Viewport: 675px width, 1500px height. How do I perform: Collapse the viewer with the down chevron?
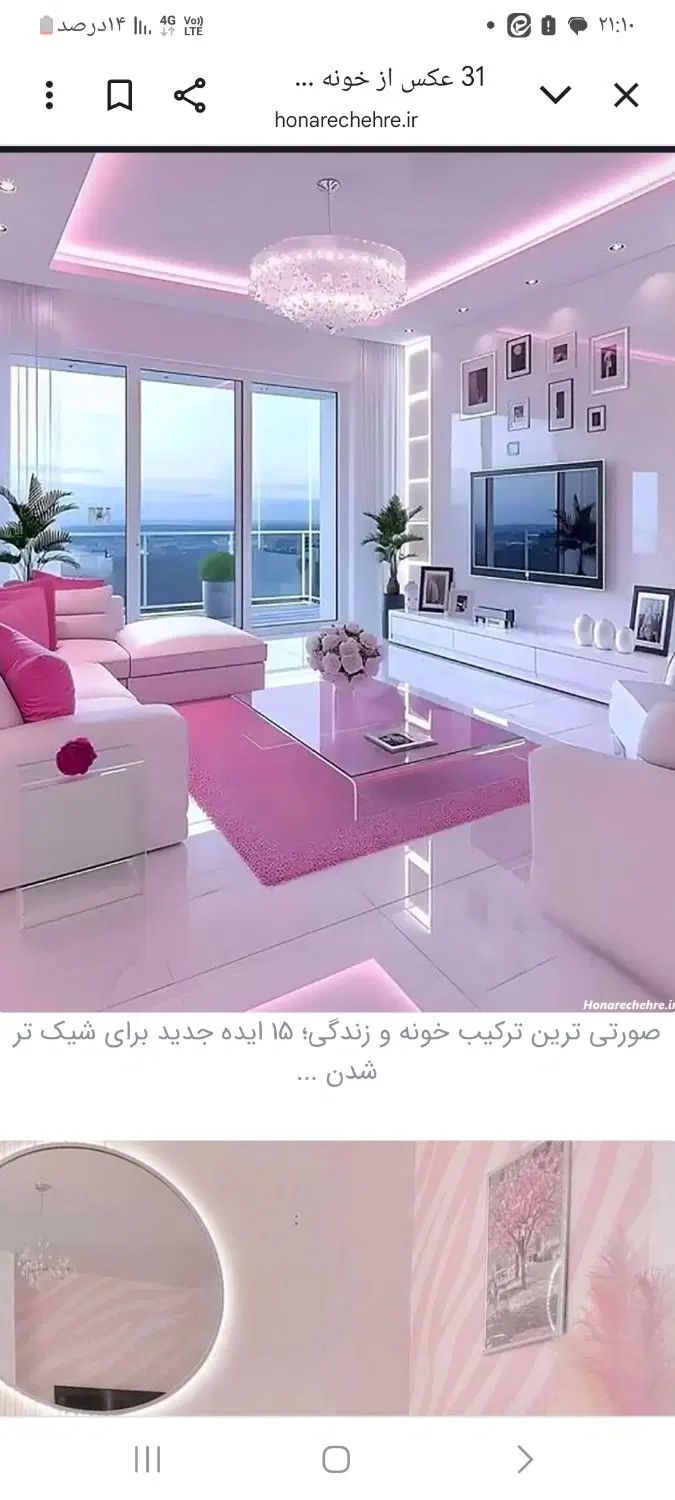click(555, 96)
